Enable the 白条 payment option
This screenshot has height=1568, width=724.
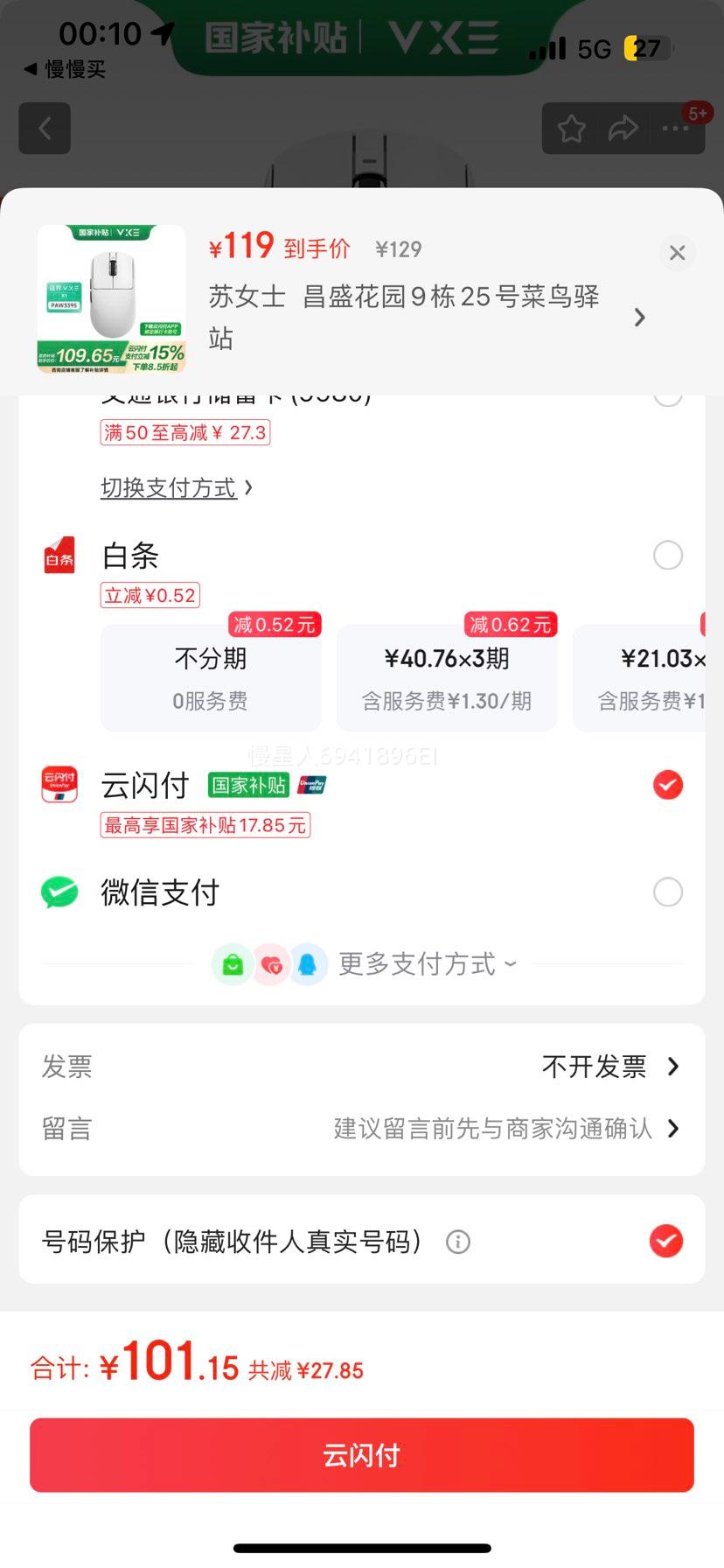point(667,555)
